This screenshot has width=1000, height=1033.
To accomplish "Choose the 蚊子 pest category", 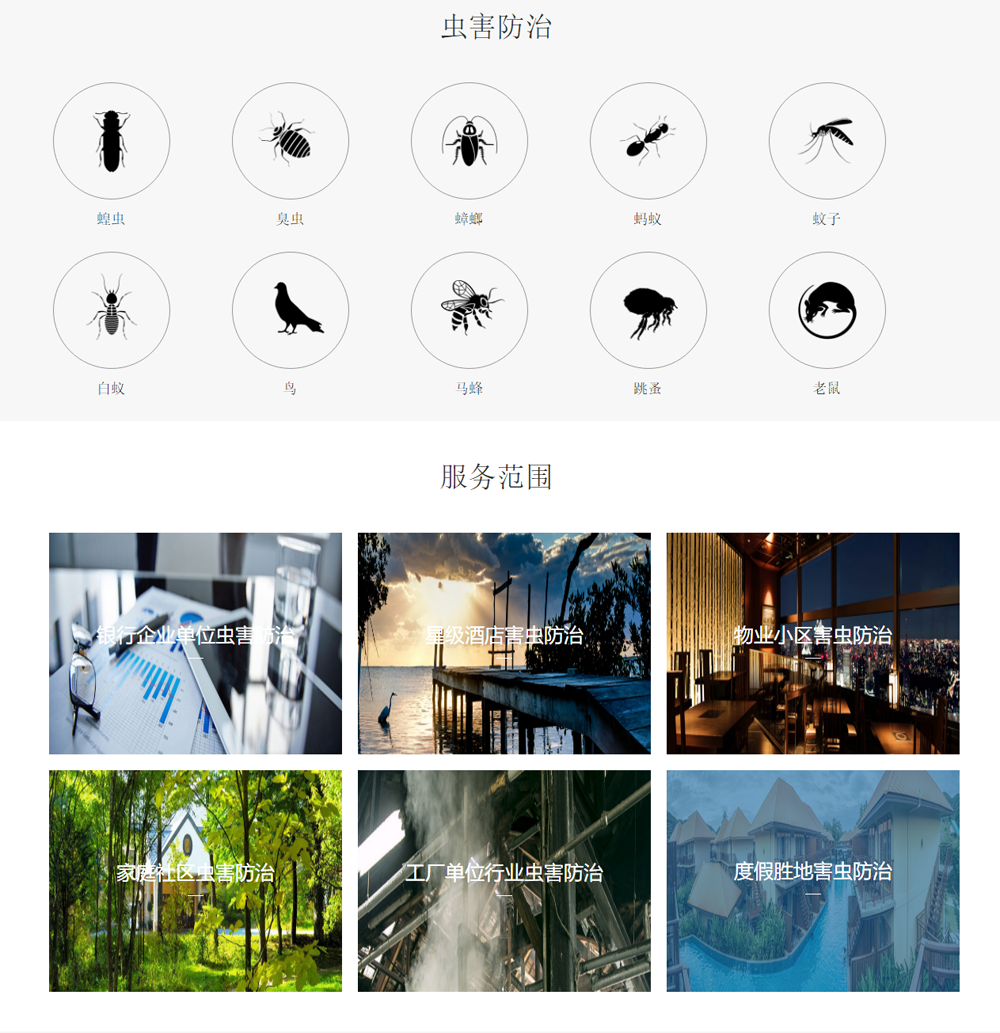I will click(x=827, y=141).
